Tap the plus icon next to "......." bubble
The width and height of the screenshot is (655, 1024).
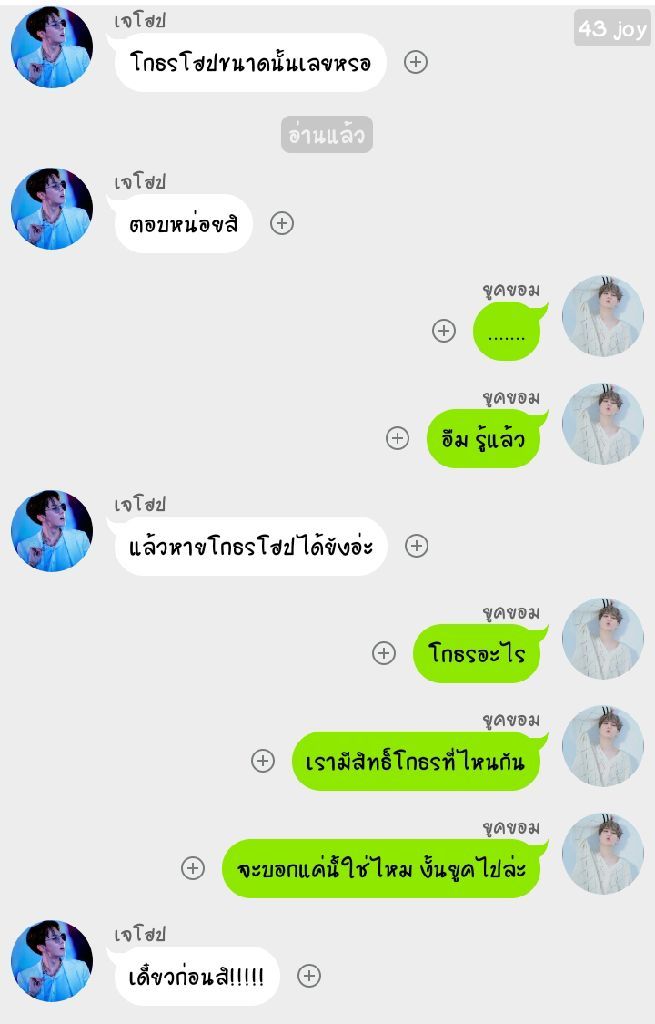[444, 331]
